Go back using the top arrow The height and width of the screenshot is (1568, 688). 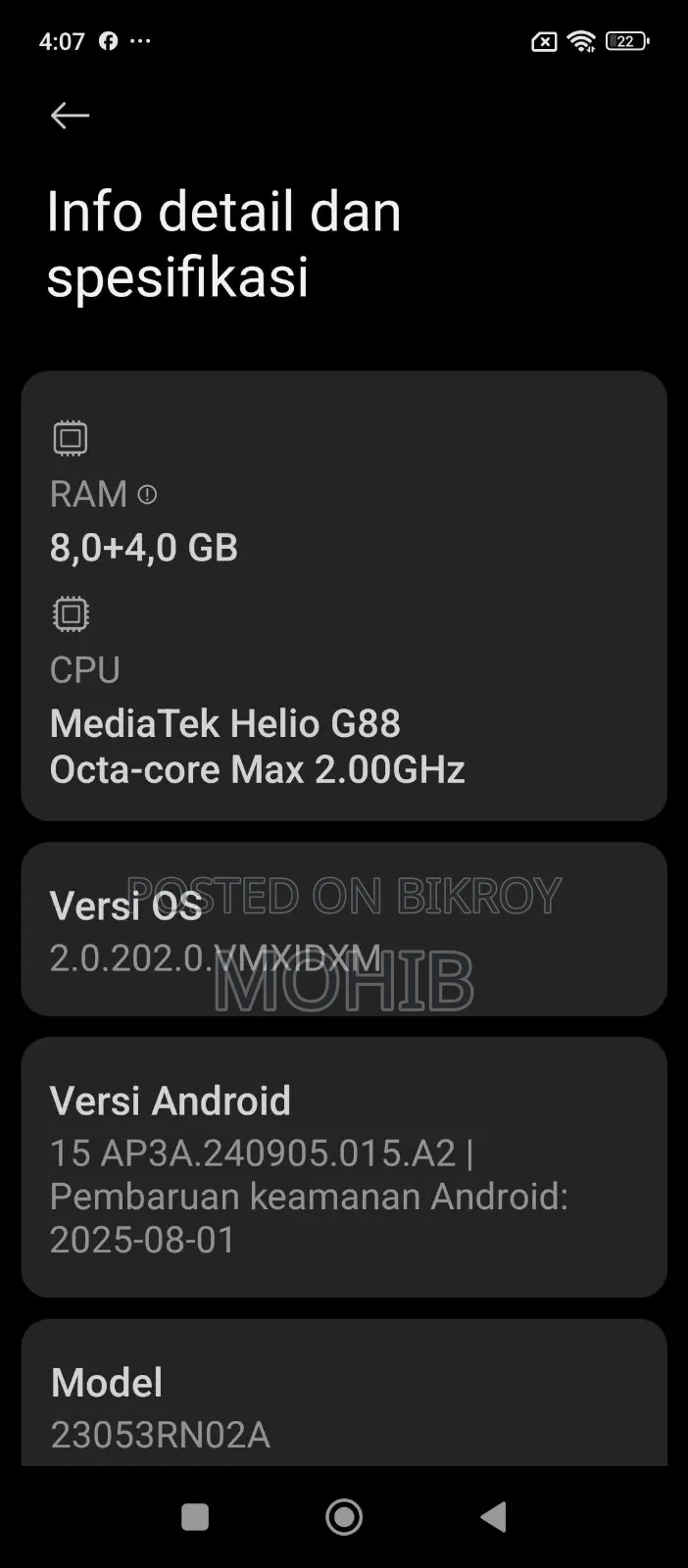(70, 116)
